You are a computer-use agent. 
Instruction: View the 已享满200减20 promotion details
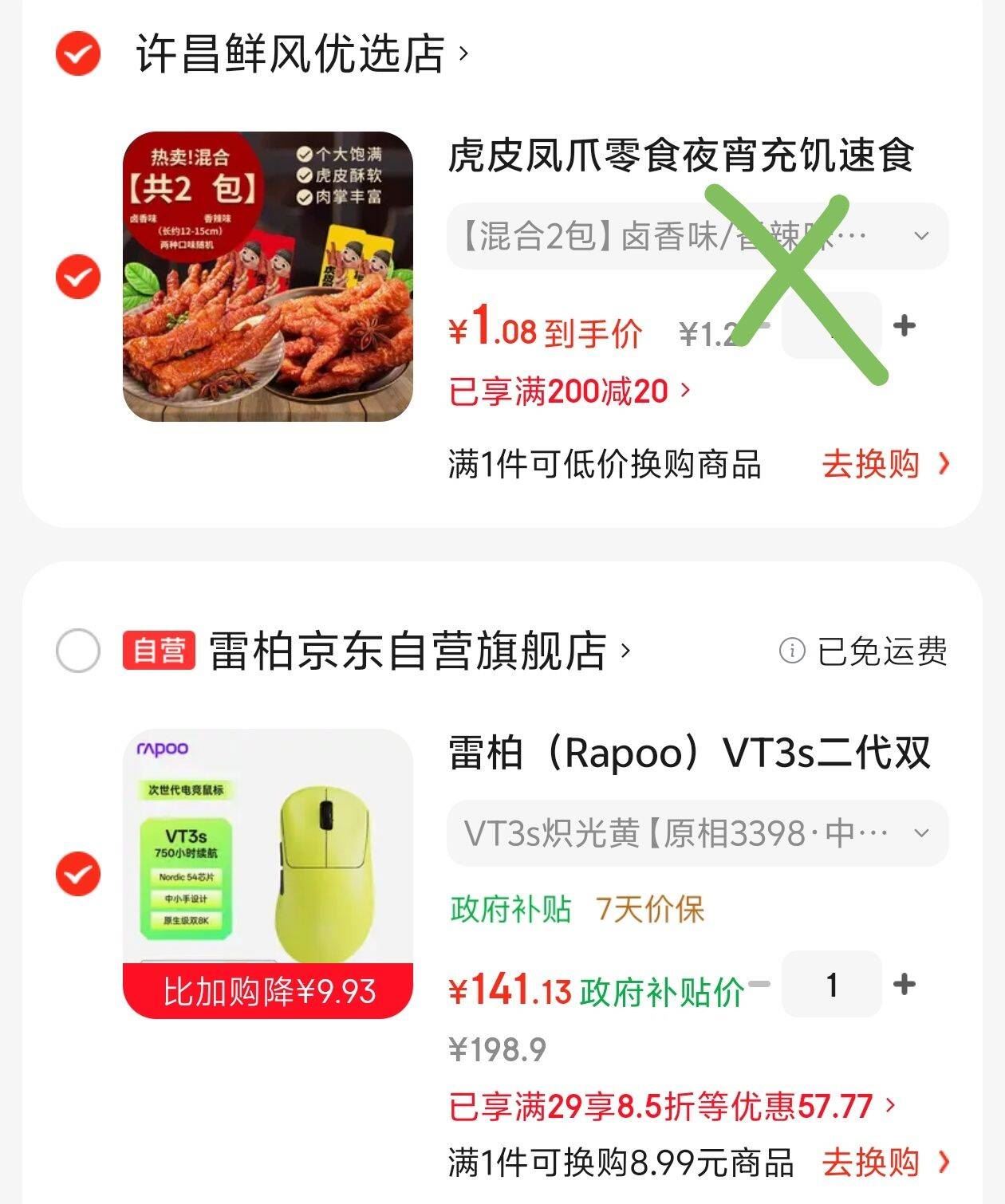tap(569, 391)
